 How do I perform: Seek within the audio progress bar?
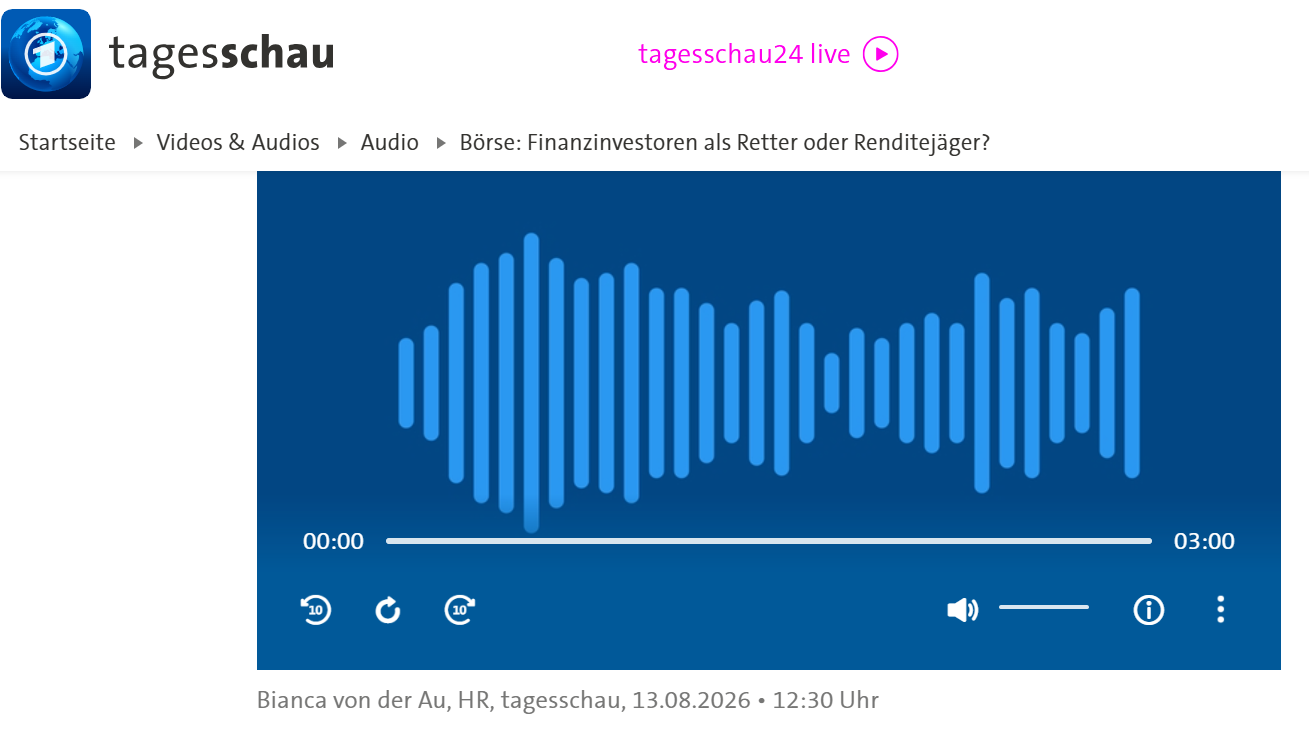[x=769, y=541]
